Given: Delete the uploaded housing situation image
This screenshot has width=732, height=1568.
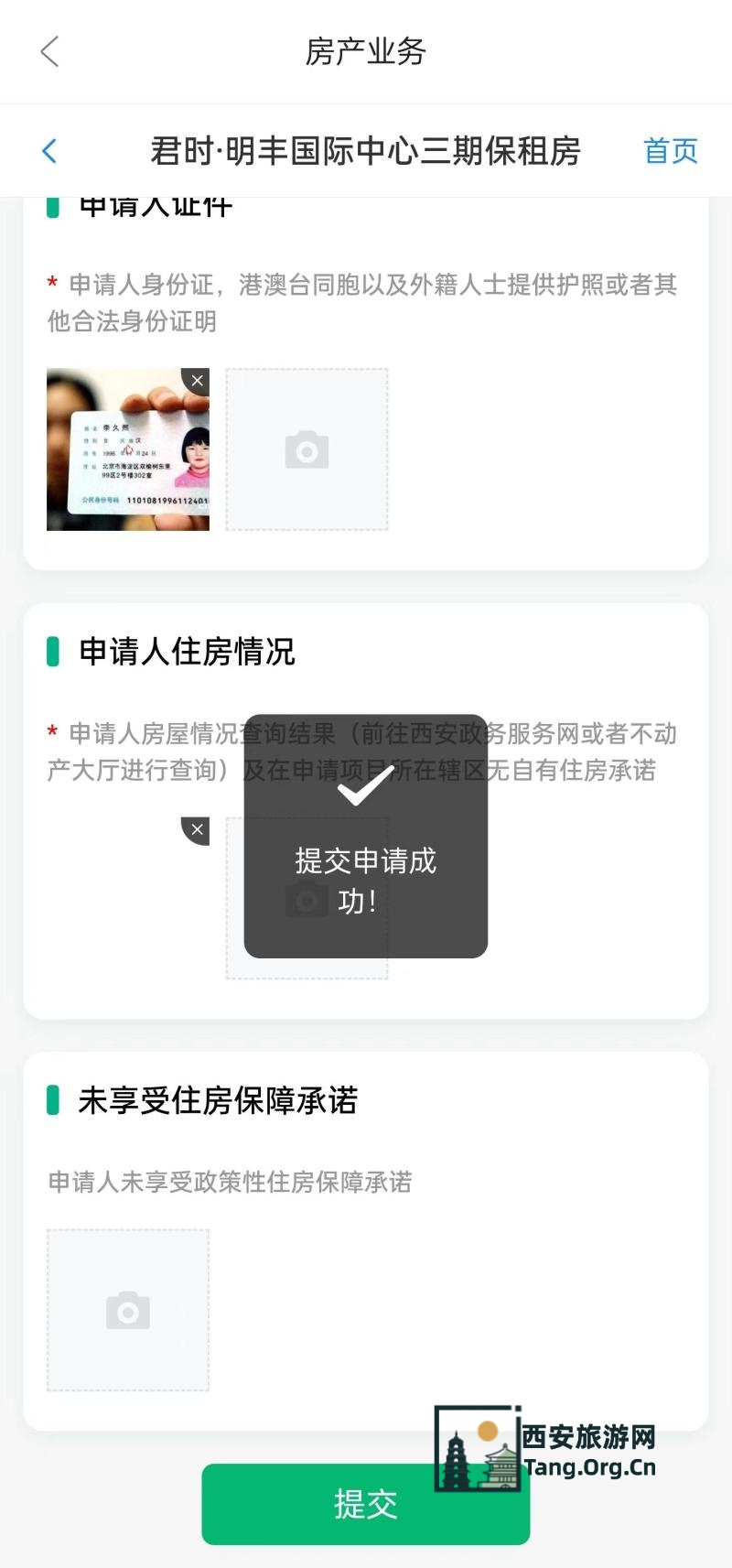Looking at the screenshot, I should [197, 830].
